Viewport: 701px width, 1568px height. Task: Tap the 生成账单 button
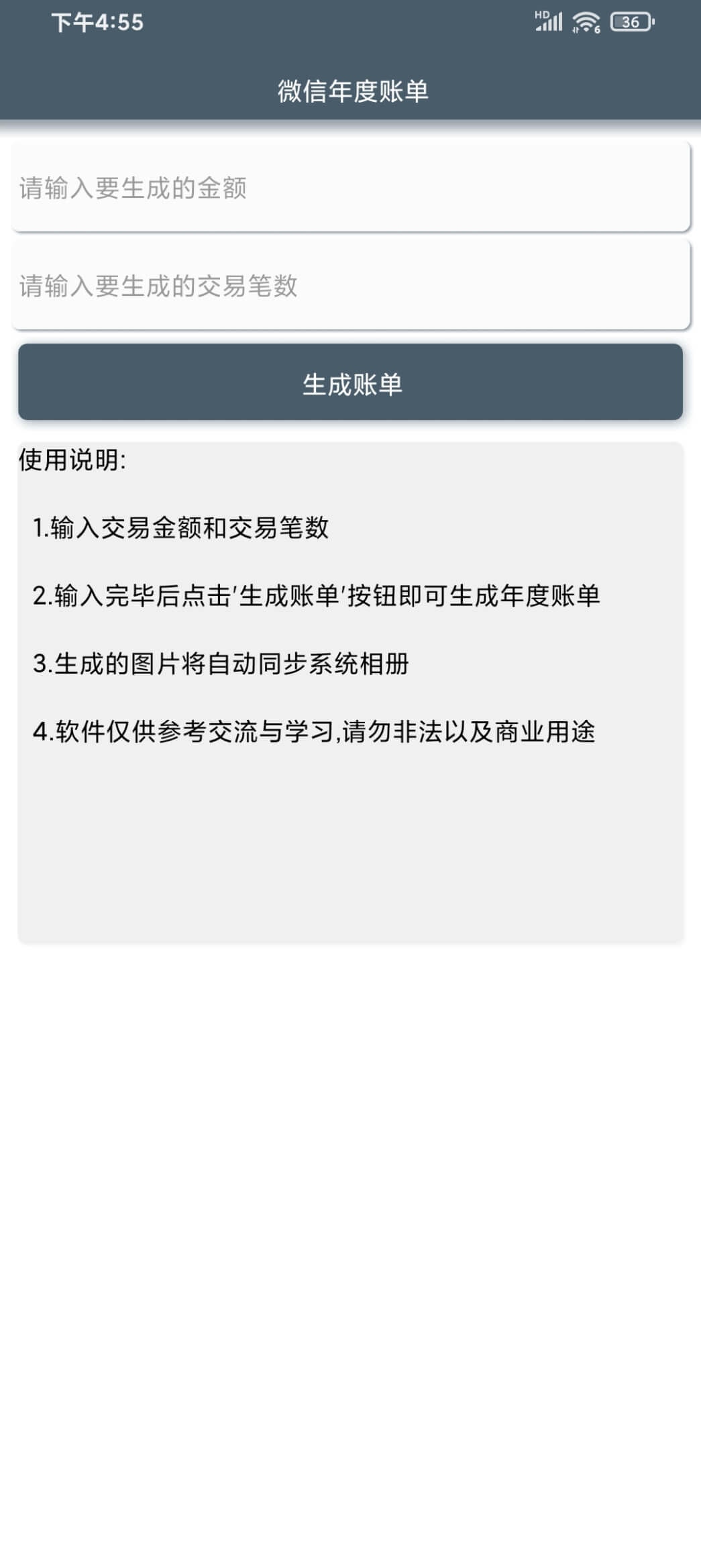pyautogui.click(x=350, y=382)
